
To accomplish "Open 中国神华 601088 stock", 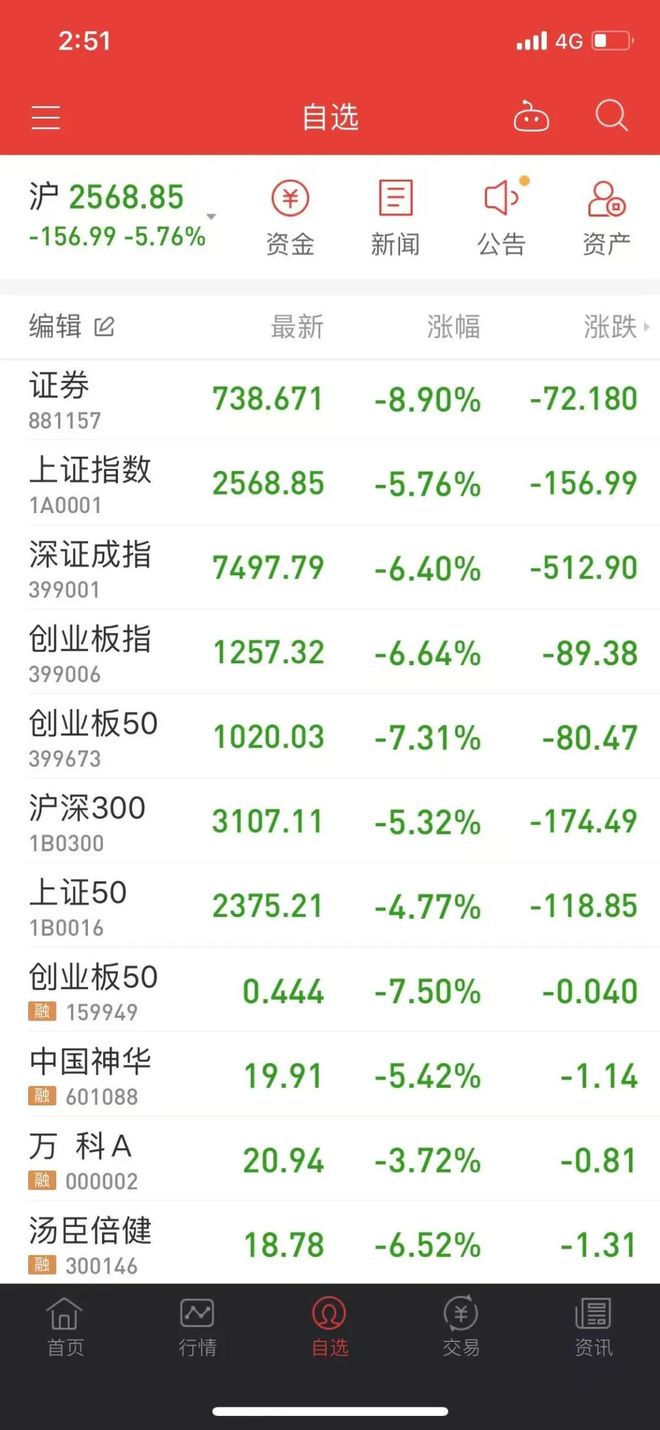I will [330, 1076].
